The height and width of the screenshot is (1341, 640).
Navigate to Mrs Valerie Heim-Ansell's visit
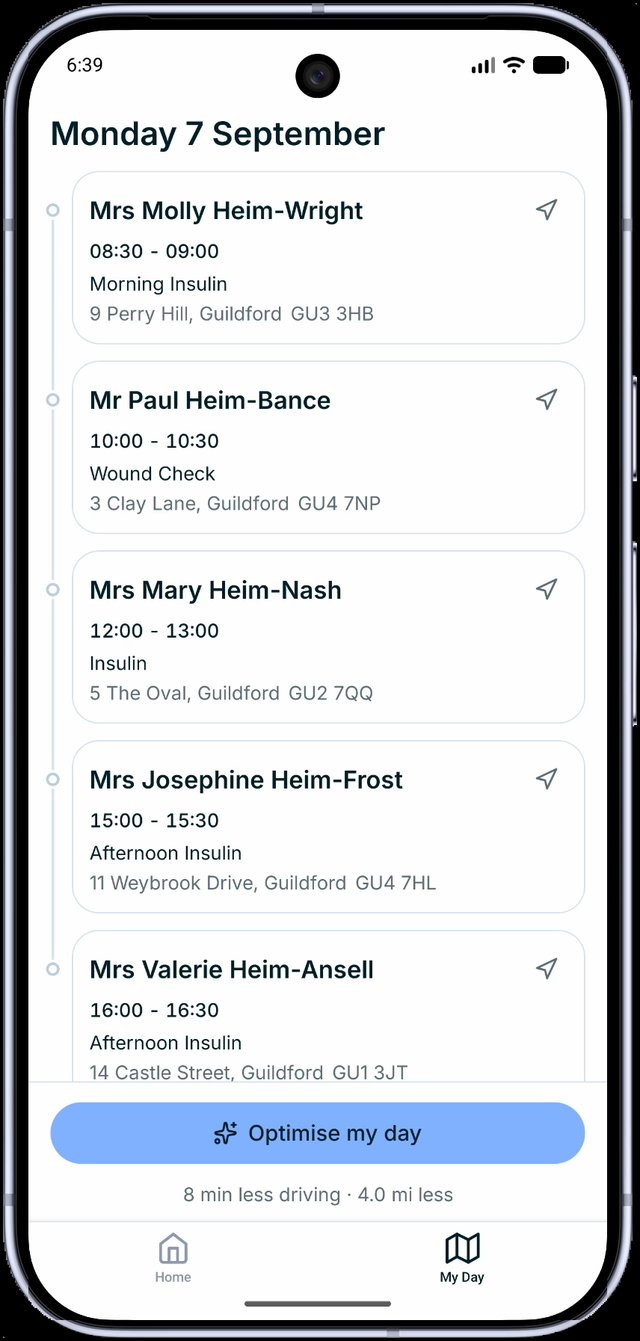pos(546,968)
